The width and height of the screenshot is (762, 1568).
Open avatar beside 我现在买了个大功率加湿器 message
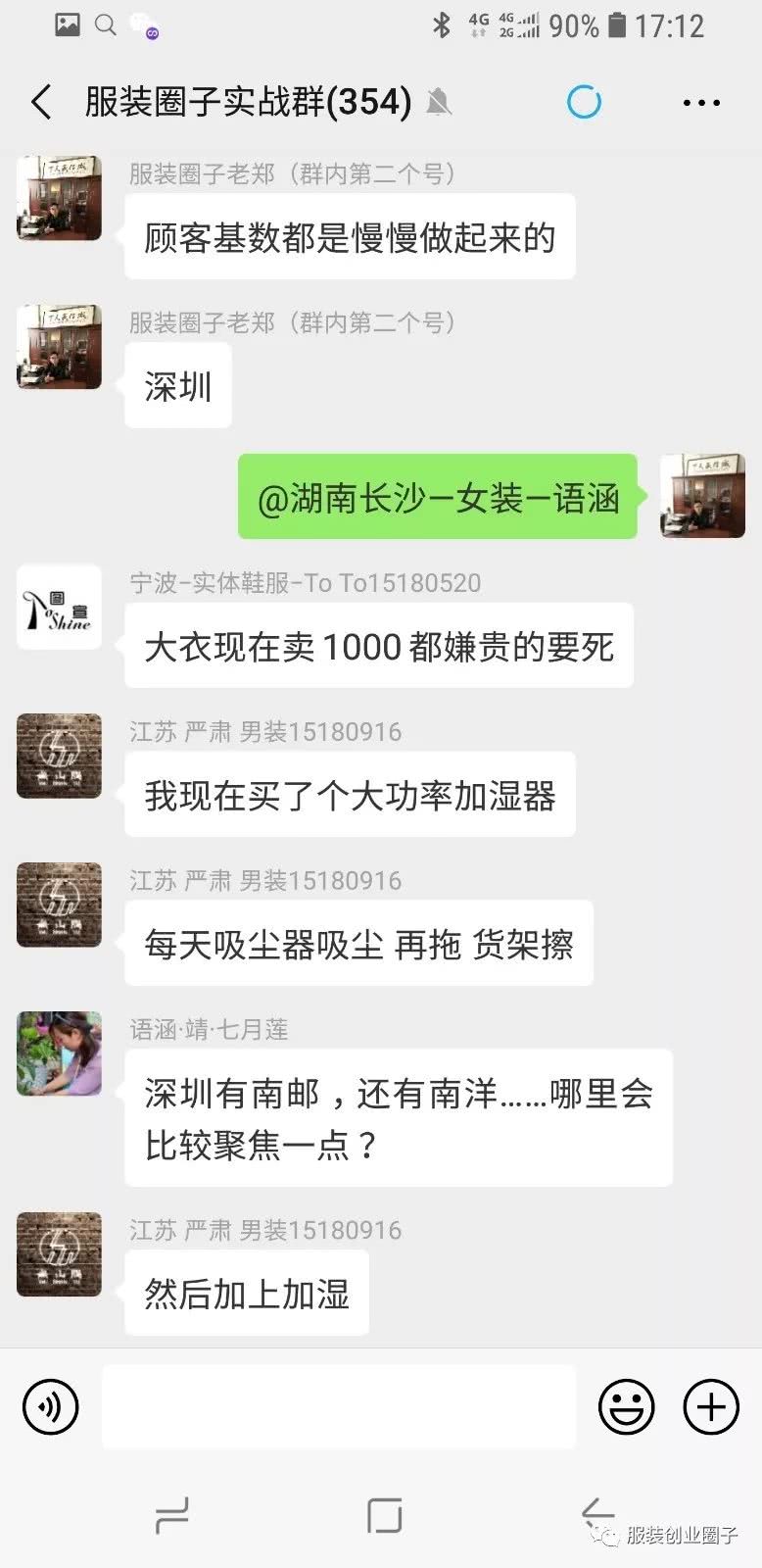59,756
